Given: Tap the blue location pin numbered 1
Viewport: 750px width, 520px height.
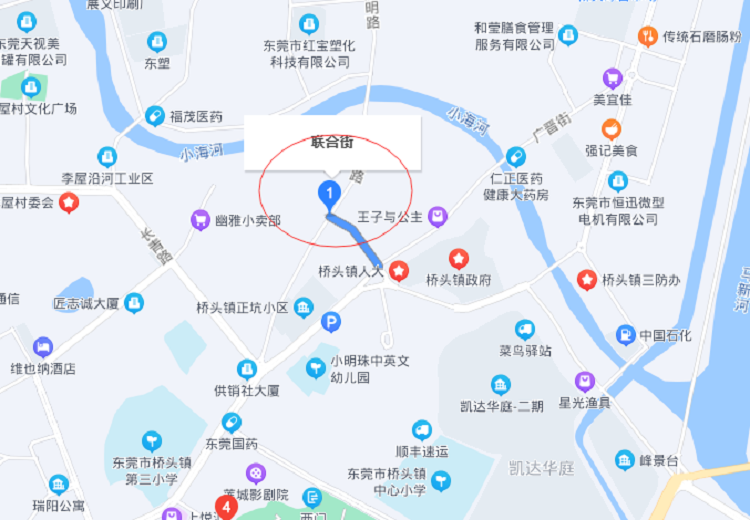Looking at the screenshot, I should [326, 192].
